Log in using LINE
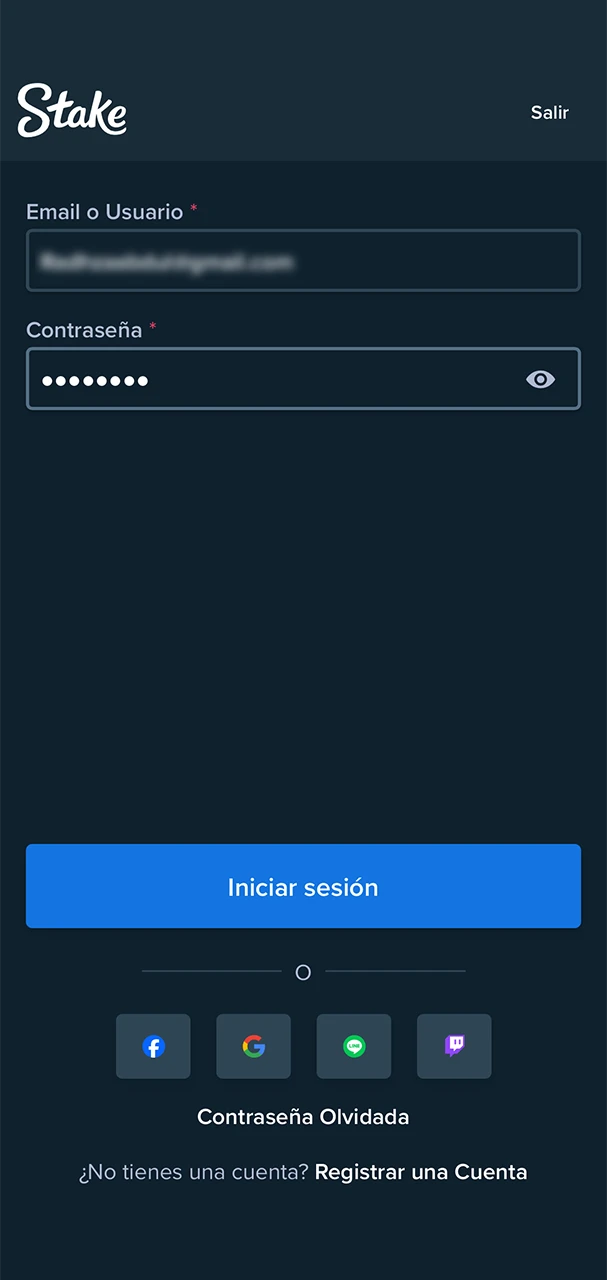This screenshot has width=607, height=1280. (x=354, y=1046)
